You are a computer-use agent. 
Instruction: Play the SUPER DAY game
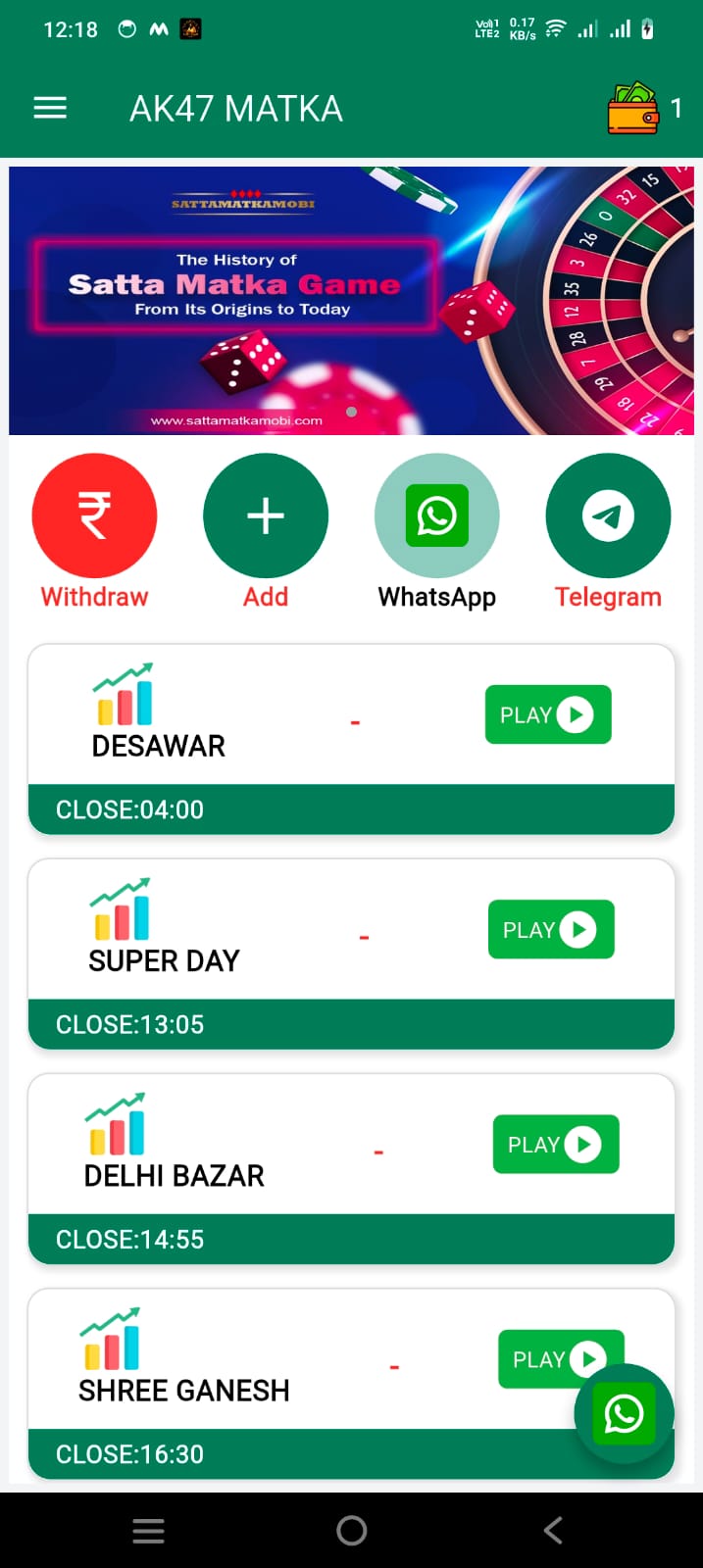(x=551, y=929)
